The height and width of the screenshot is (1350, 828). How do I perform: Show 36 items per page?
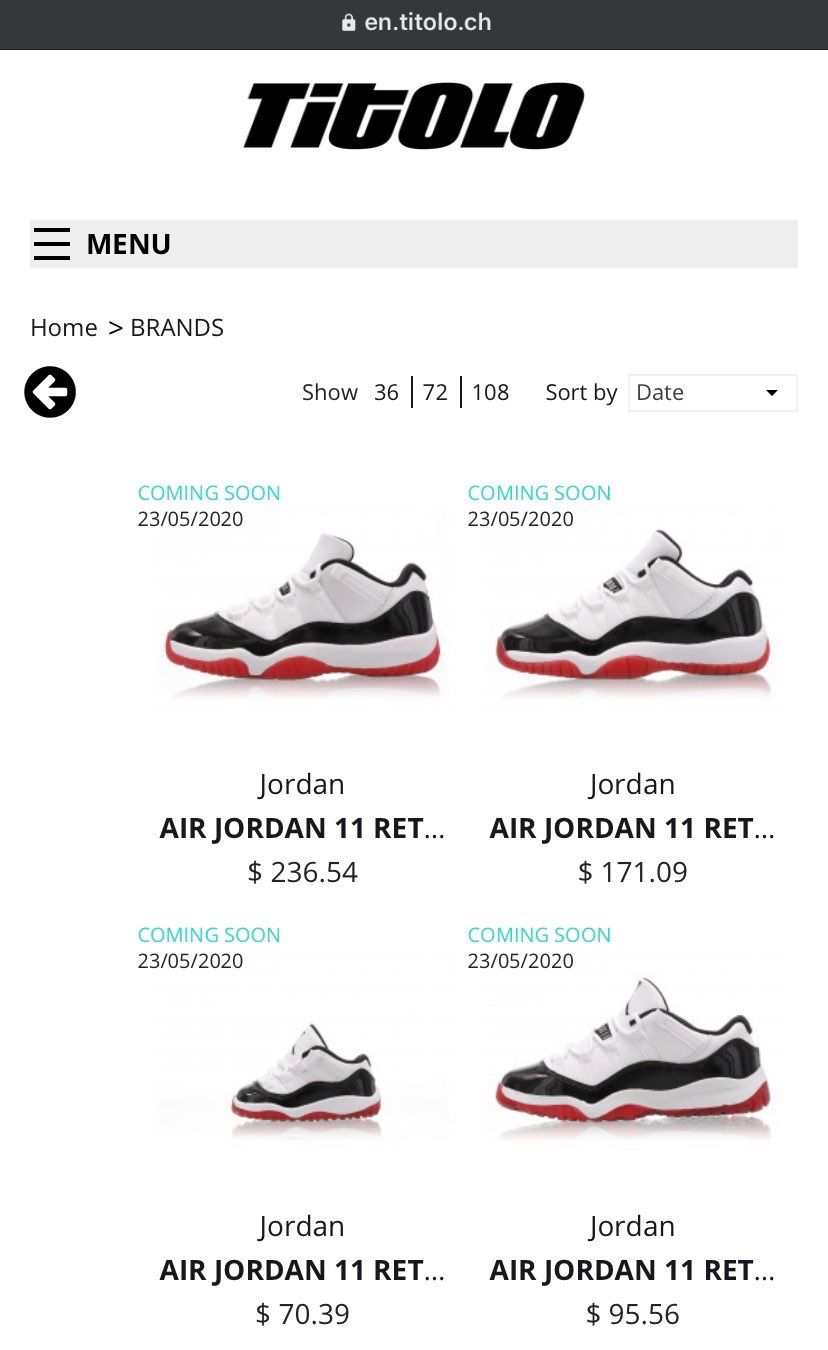tap(386, 392)
